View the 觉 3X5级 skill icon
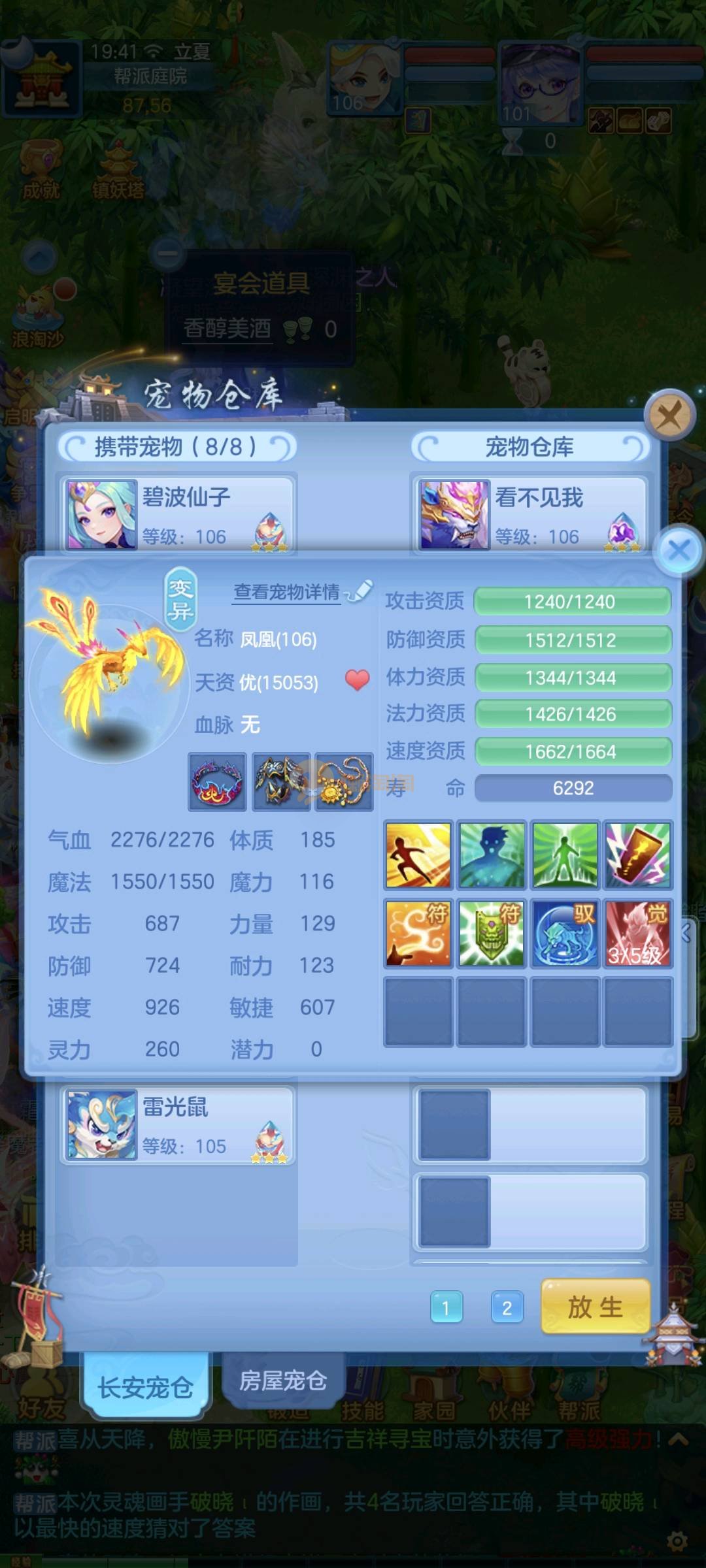The image size is (706, 1568). click(637, 933)
